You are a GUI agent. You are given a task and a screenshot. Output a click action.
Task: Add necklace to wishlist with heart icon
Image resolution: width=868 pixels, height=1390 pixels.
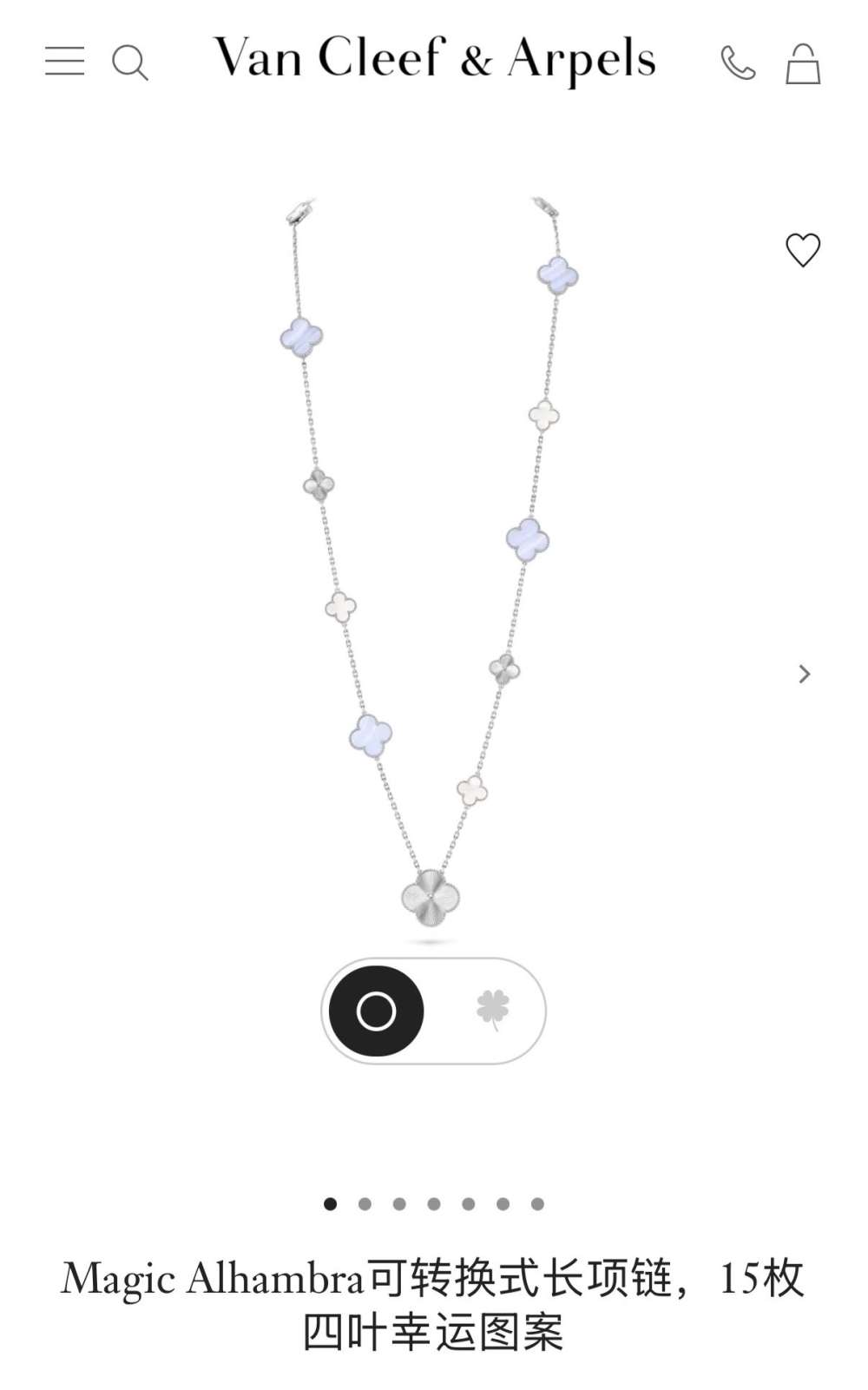(x=803, y=250)
